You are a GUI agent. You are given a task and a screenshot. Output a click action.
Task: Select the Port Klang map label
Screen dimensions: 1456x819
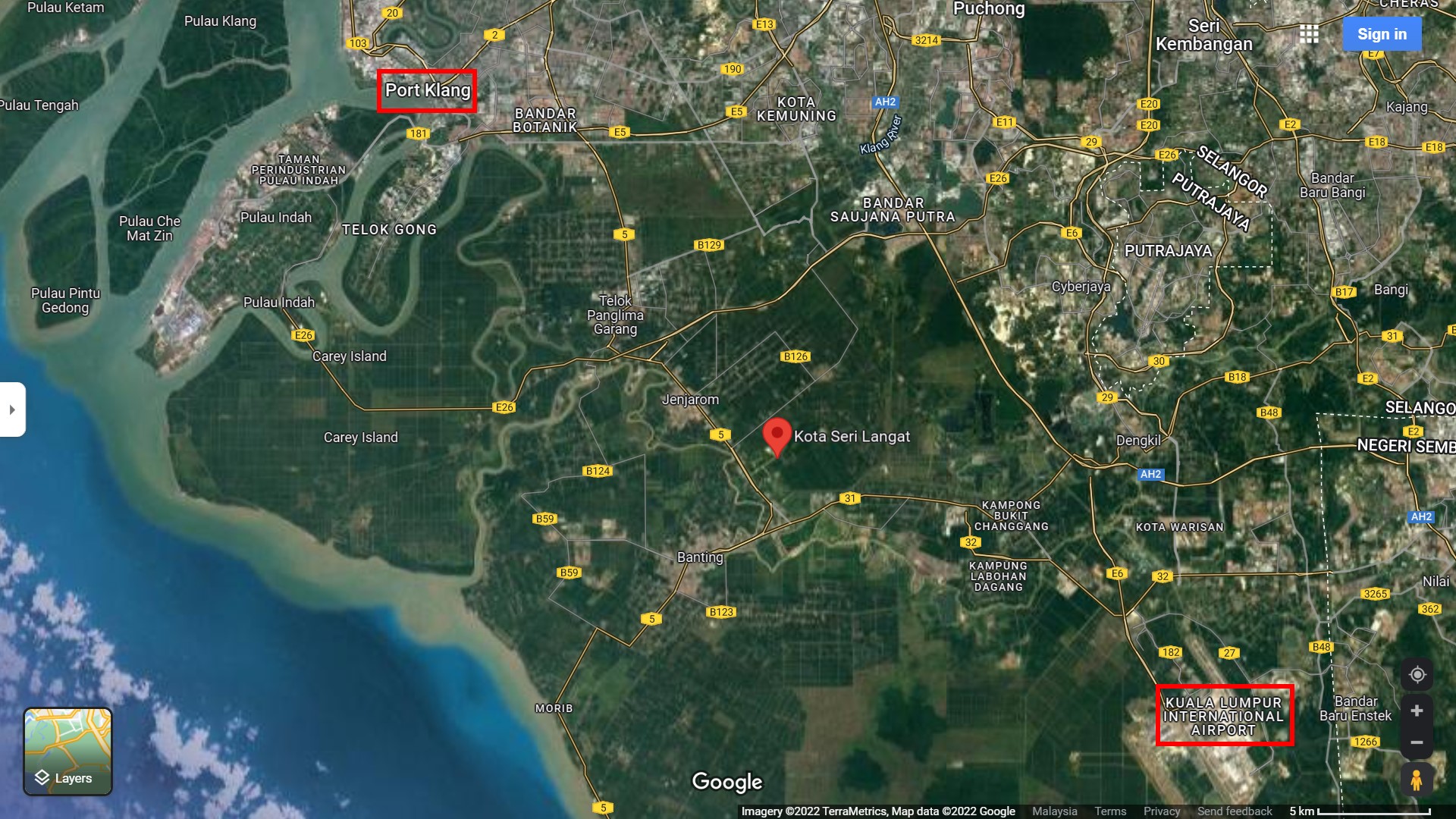[x=428, y=90]
